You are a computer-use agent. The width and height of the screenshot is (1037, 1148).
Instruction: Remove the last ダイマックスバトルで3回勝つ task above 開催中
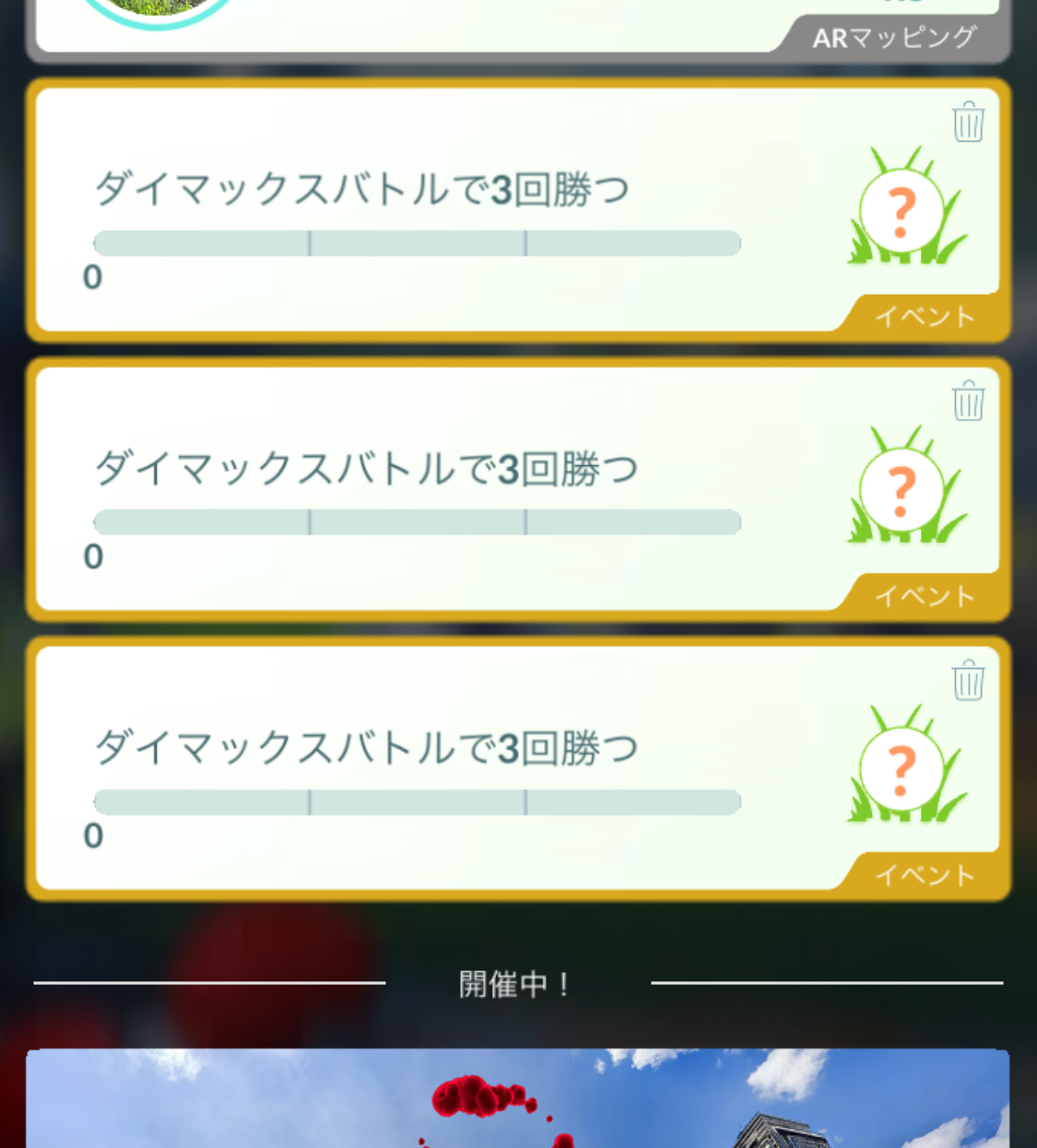[x=968, y=681]
